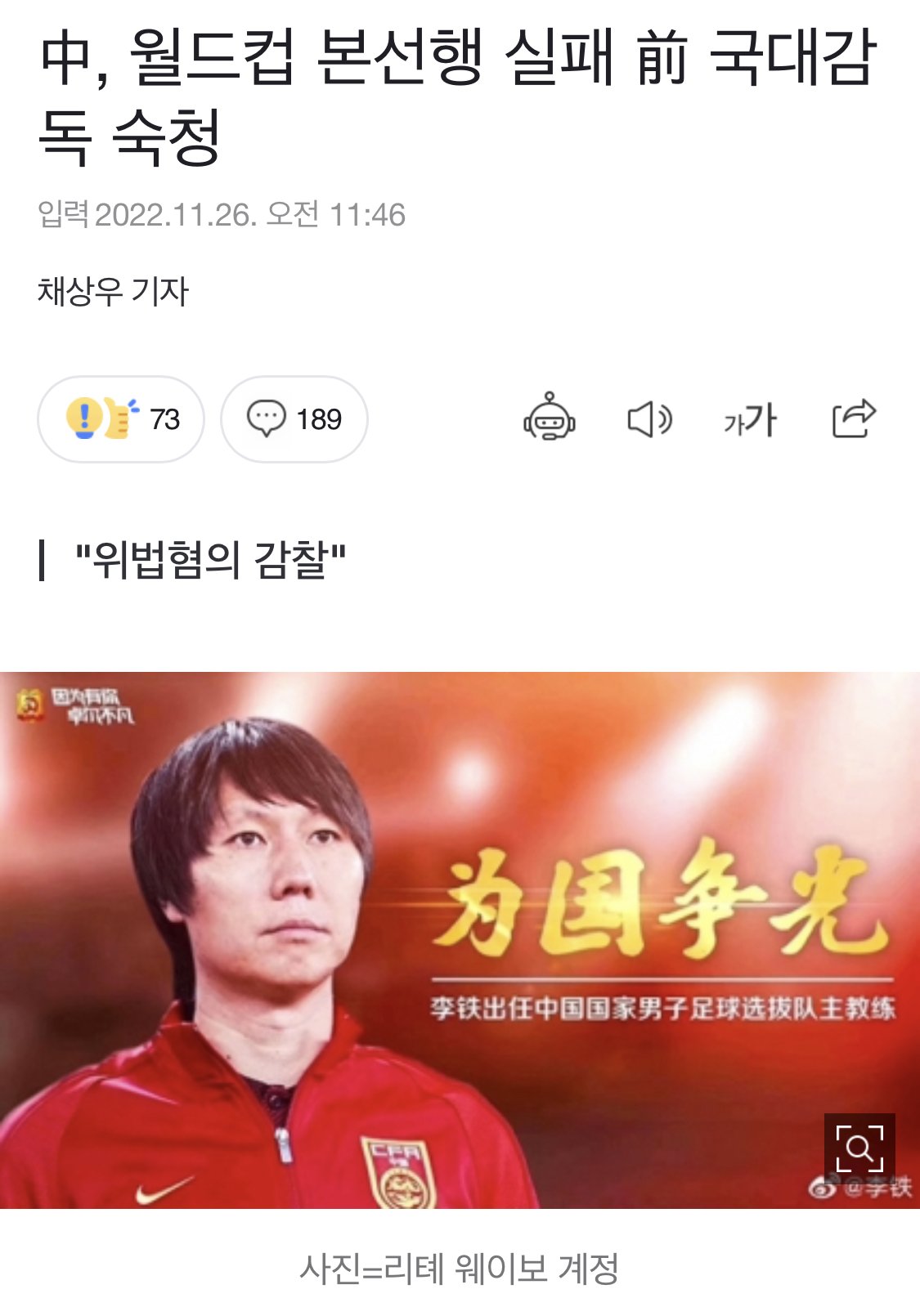Open the 189 comments
The width and height of the screenshot is (920, 1316).
coord(294,419)
